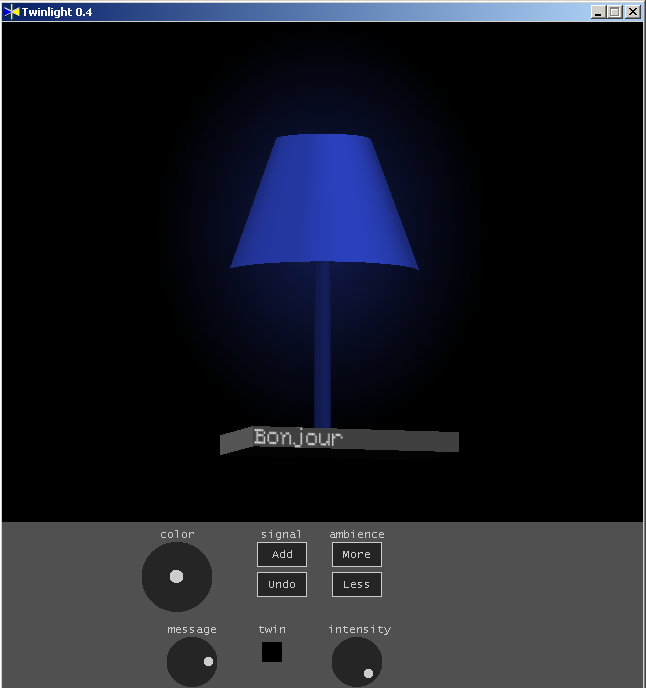The image size is (646, 688).
Task: Decrease ambience with Less button
Action: (356, 584)
